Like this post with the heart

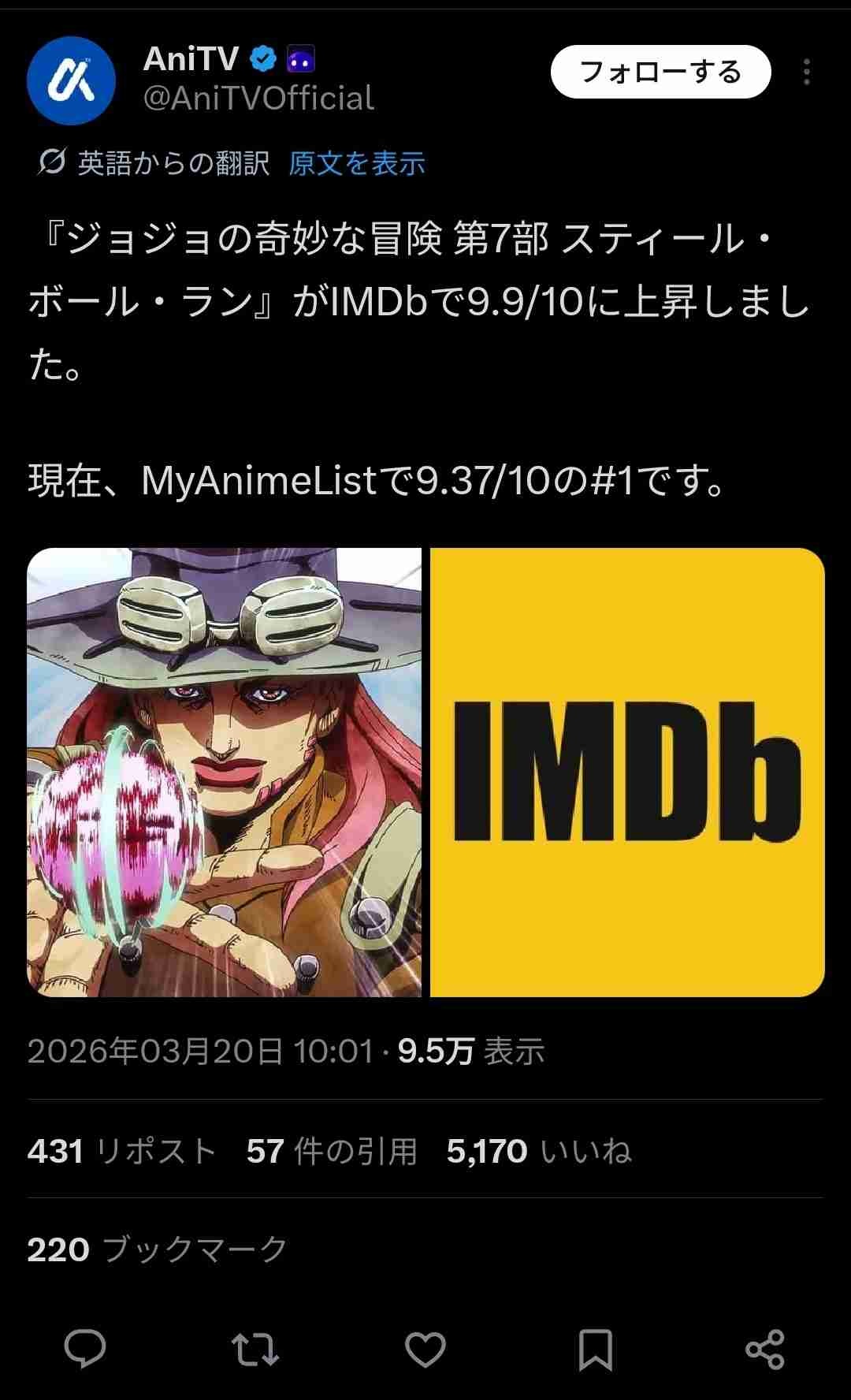point(425,1349)
